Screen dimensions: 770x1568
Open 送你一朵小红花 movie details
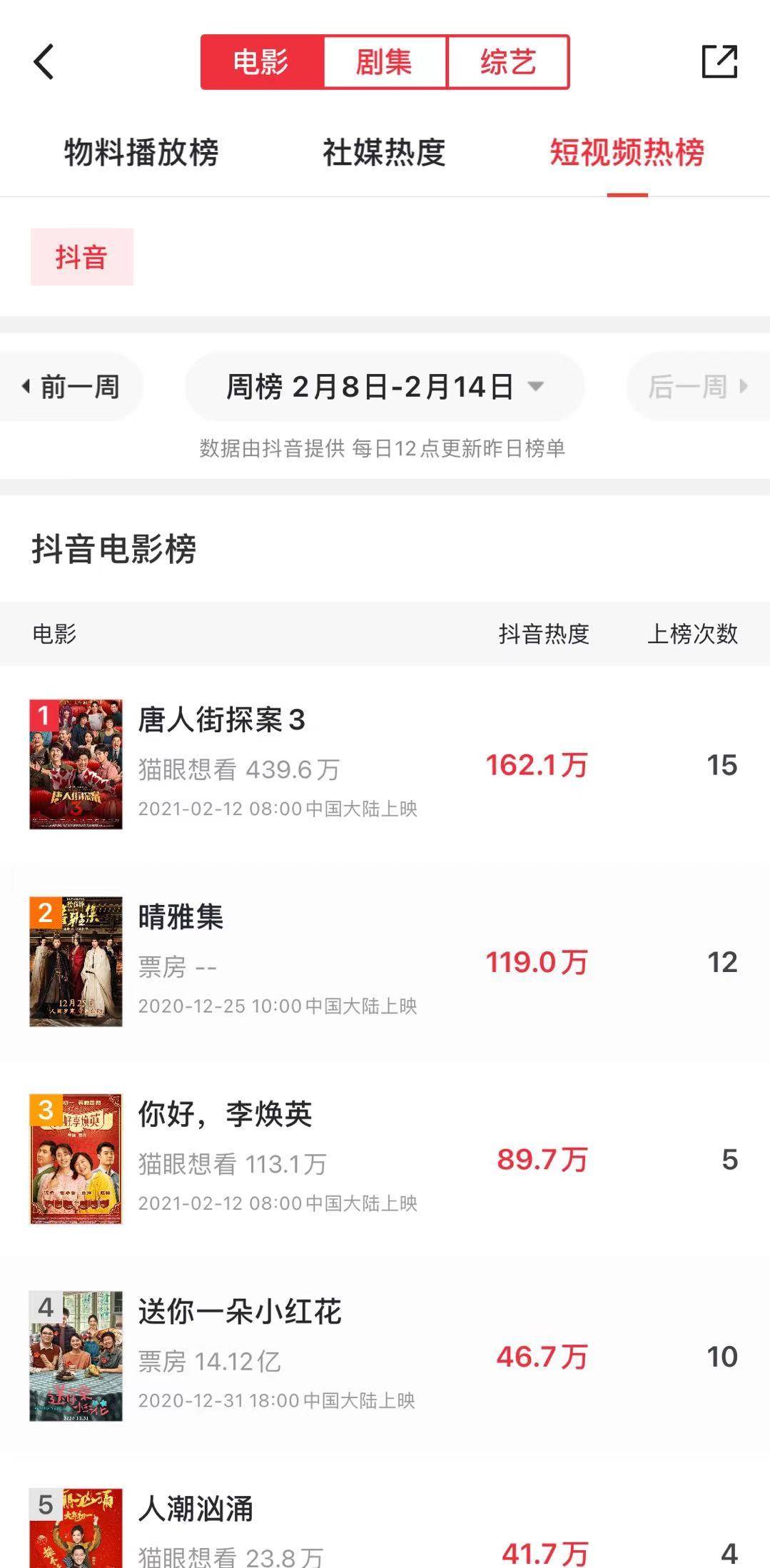385,1356
